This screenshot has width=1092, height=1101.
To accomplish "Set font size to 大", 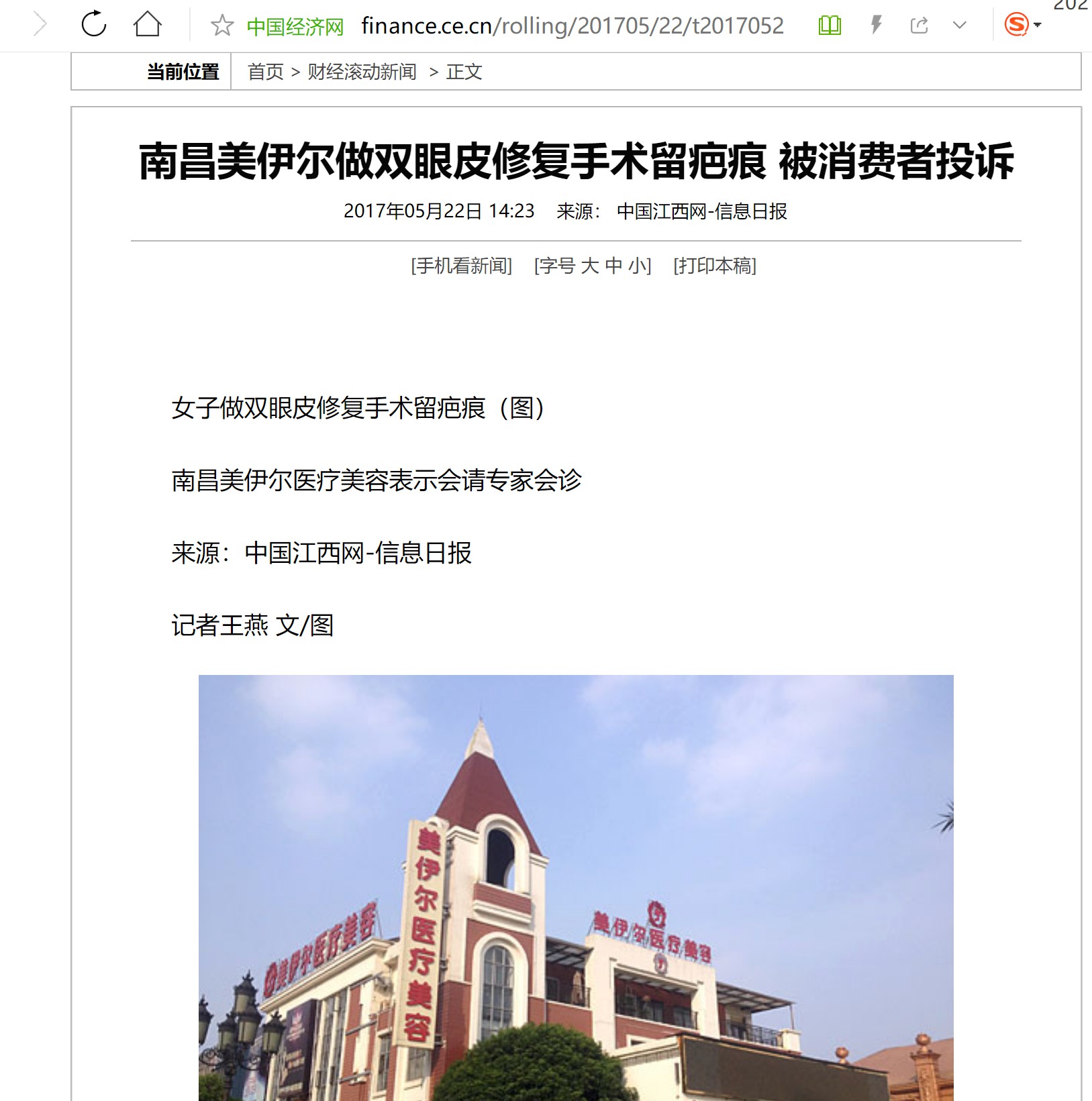I will pyautogui.click(x=589, y=266).
